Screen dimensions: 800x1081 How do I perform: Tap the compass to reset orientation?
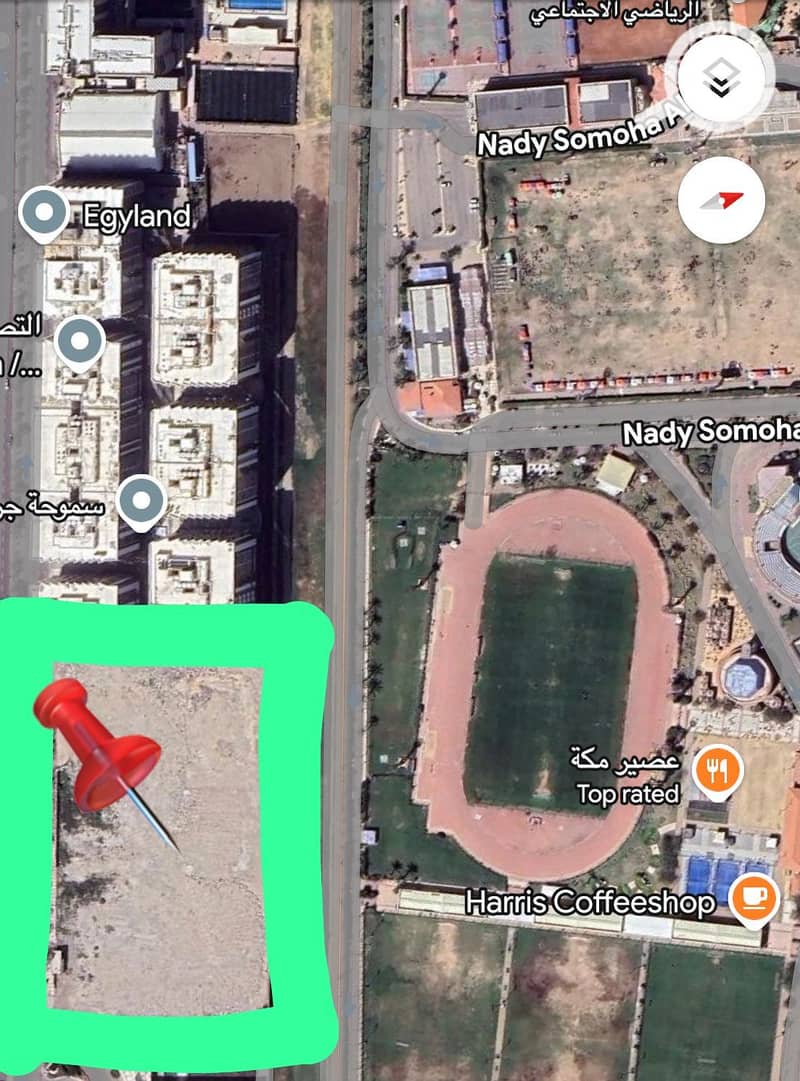(x=721, y=199)
